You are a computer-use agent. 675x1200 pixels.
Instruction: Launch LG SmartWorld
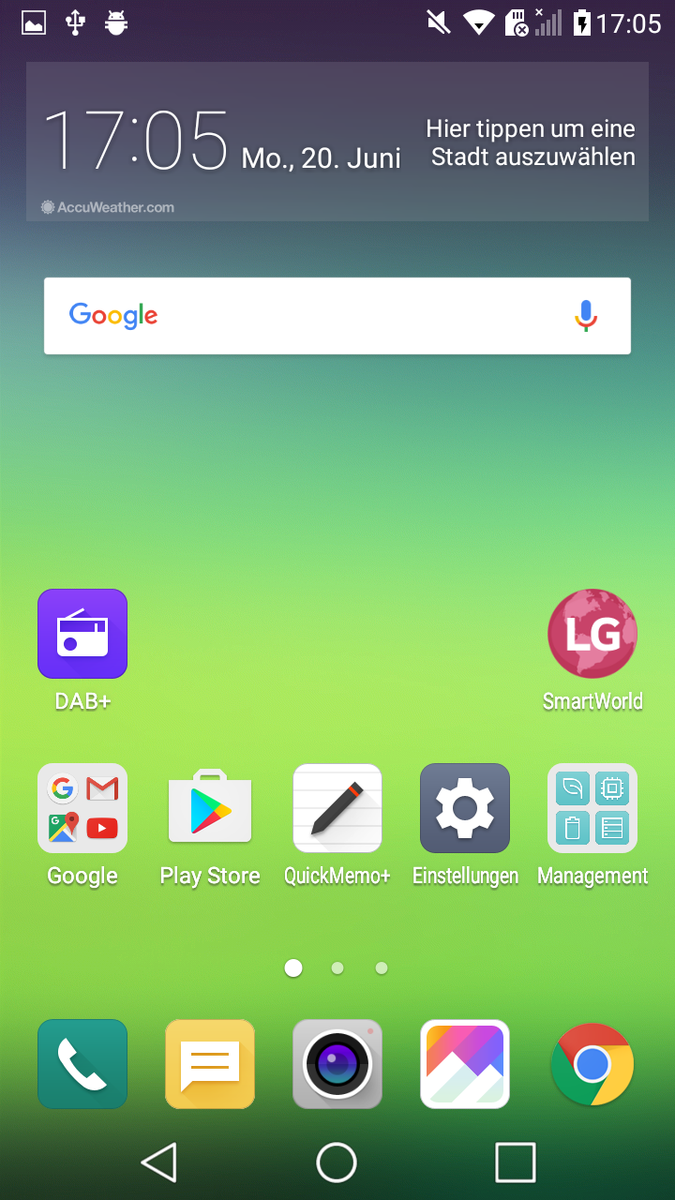tap(592, 634)
